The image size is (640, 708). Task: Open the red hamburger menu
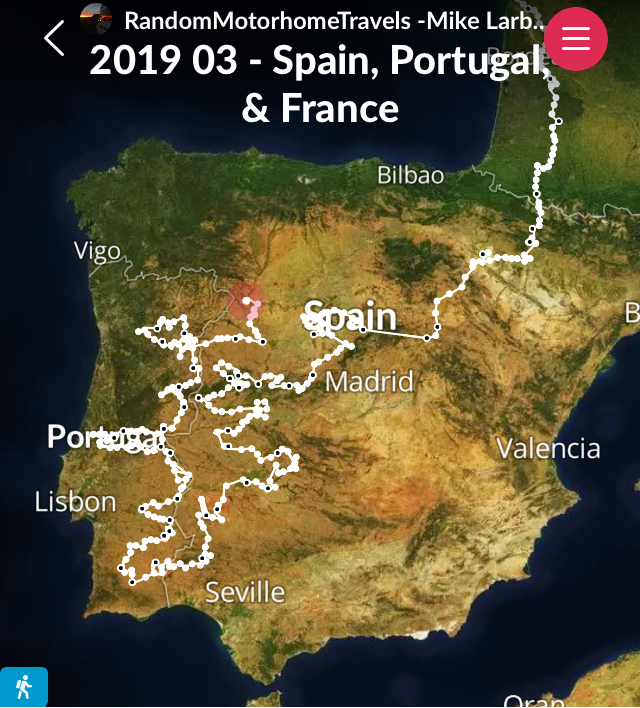(x=576, y=38)
